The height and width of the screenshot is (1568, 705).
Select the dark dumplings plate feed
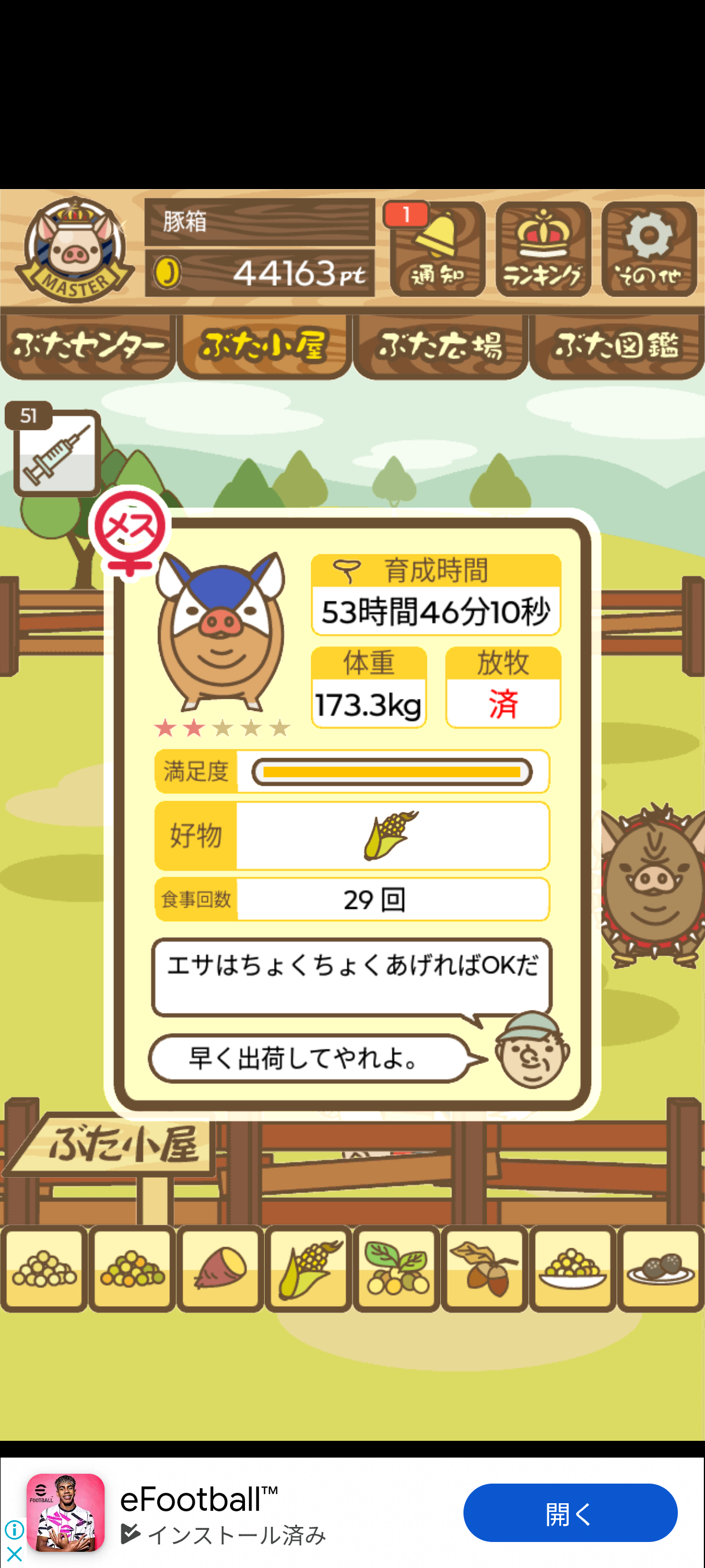click(x=661, y=1269)
